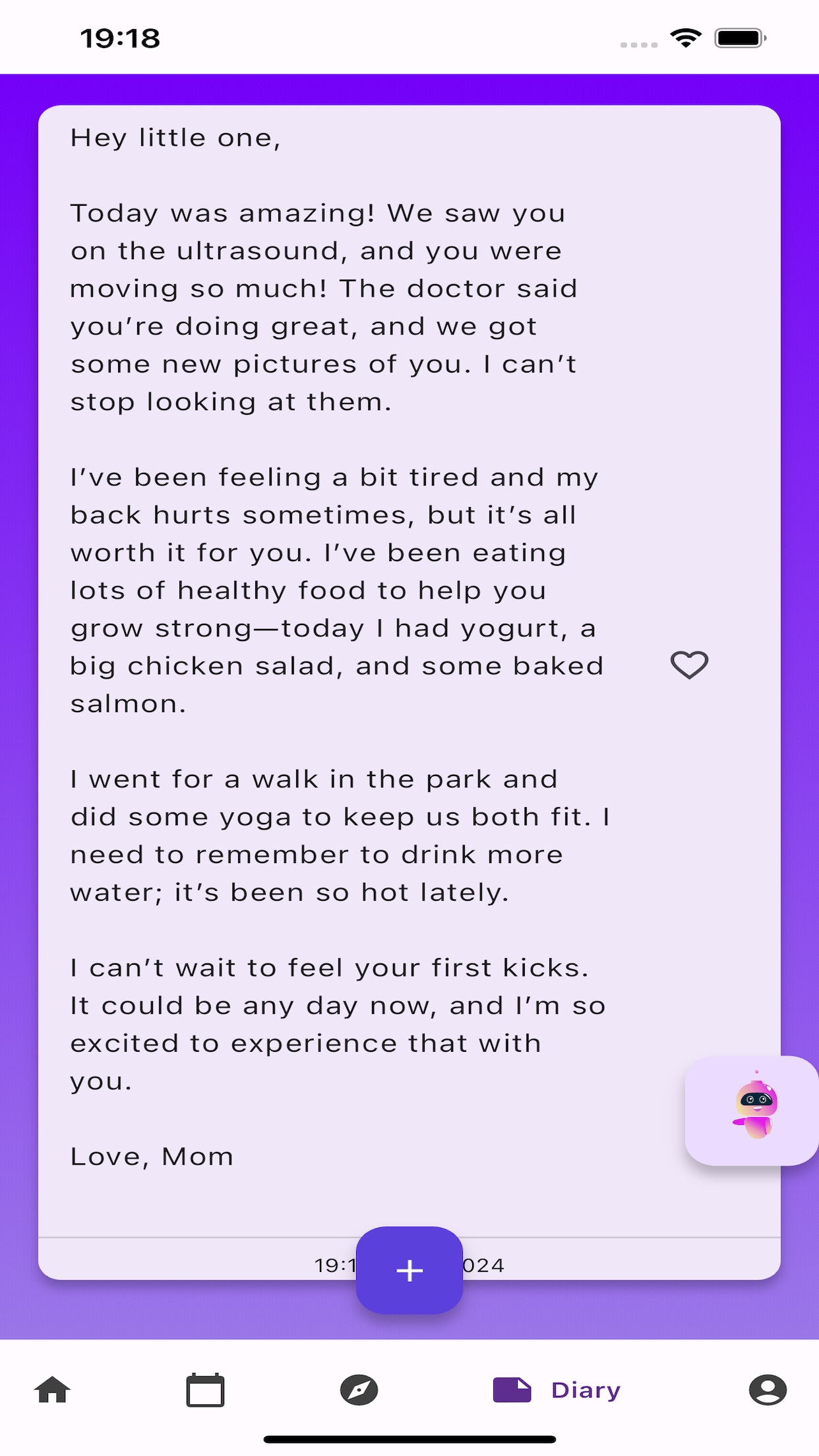Add a new diary entry
The height and width of the screenshot is (1456, 819).
(x=409, y=1270)
